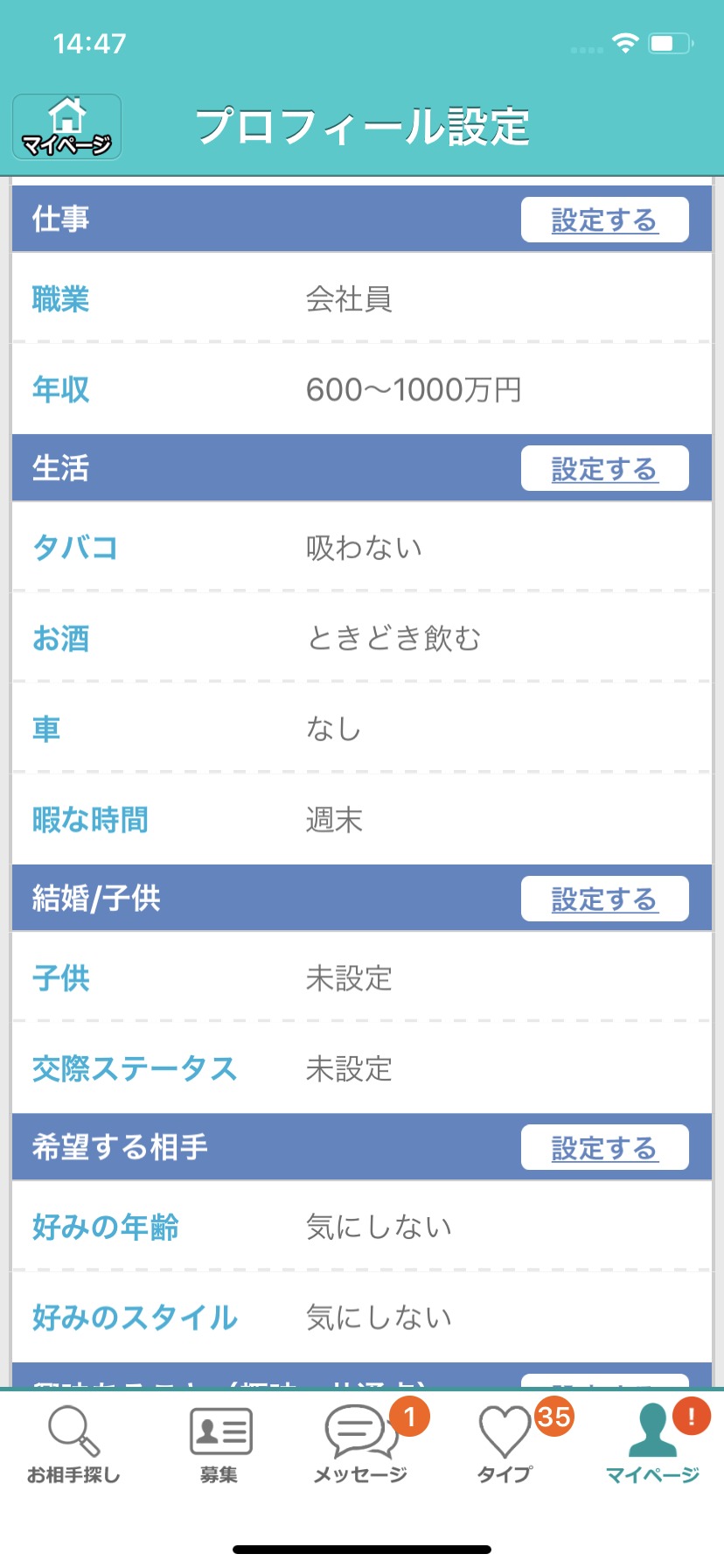Tap 設定する in the 生活 section

pos(604,468)
